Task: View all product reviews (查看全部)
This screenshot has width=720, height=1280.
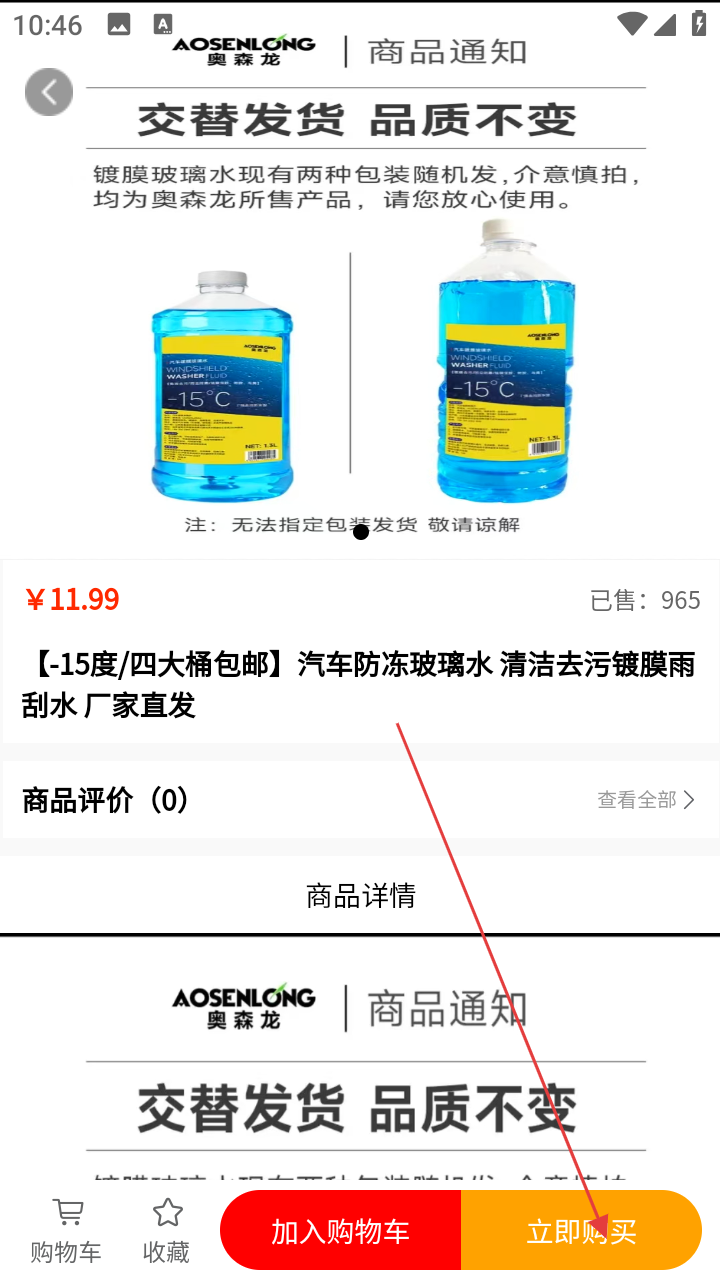Action: point(645,800)
